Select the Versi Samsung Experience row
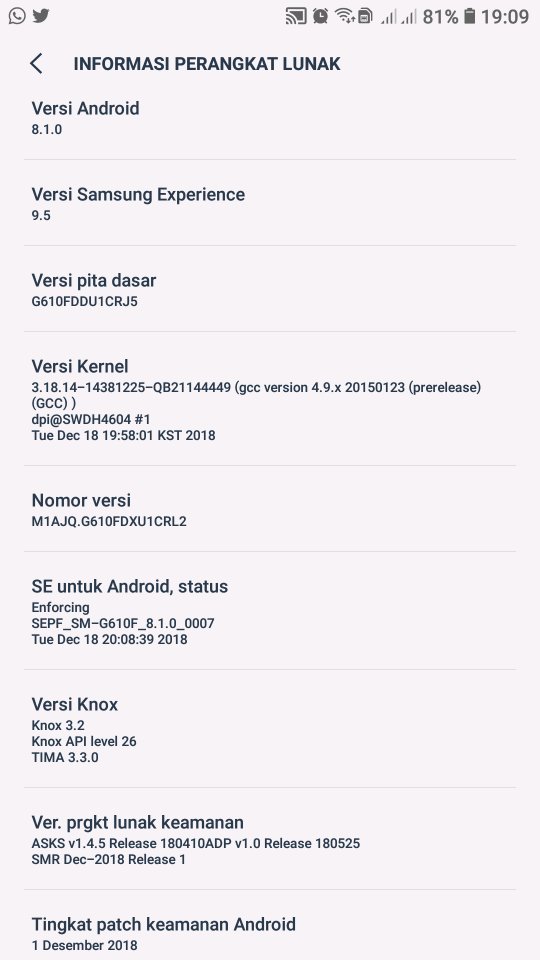Viewport: 540px width, 960px height. pyautogui.click(x=270, y=203)
